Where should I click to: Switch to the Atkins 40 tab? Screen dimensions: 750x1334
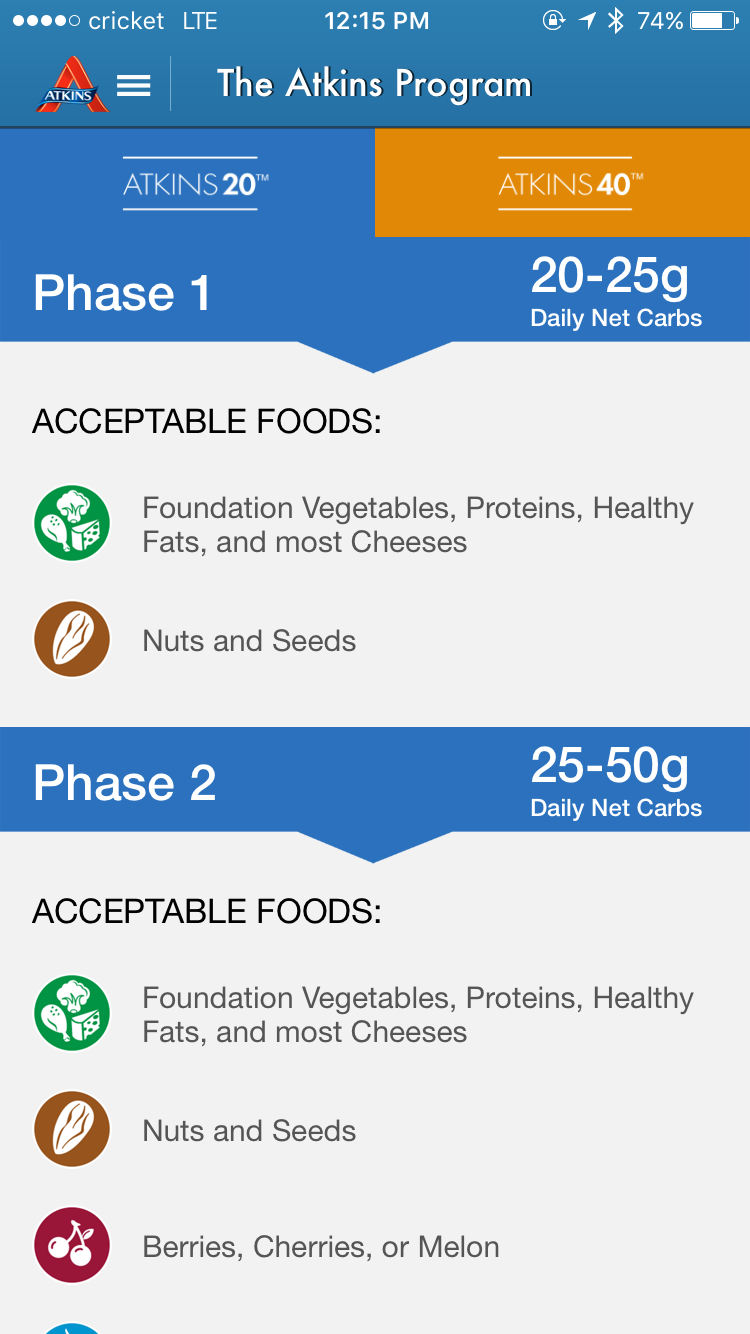pyautogui.click(x=564, y=184)
